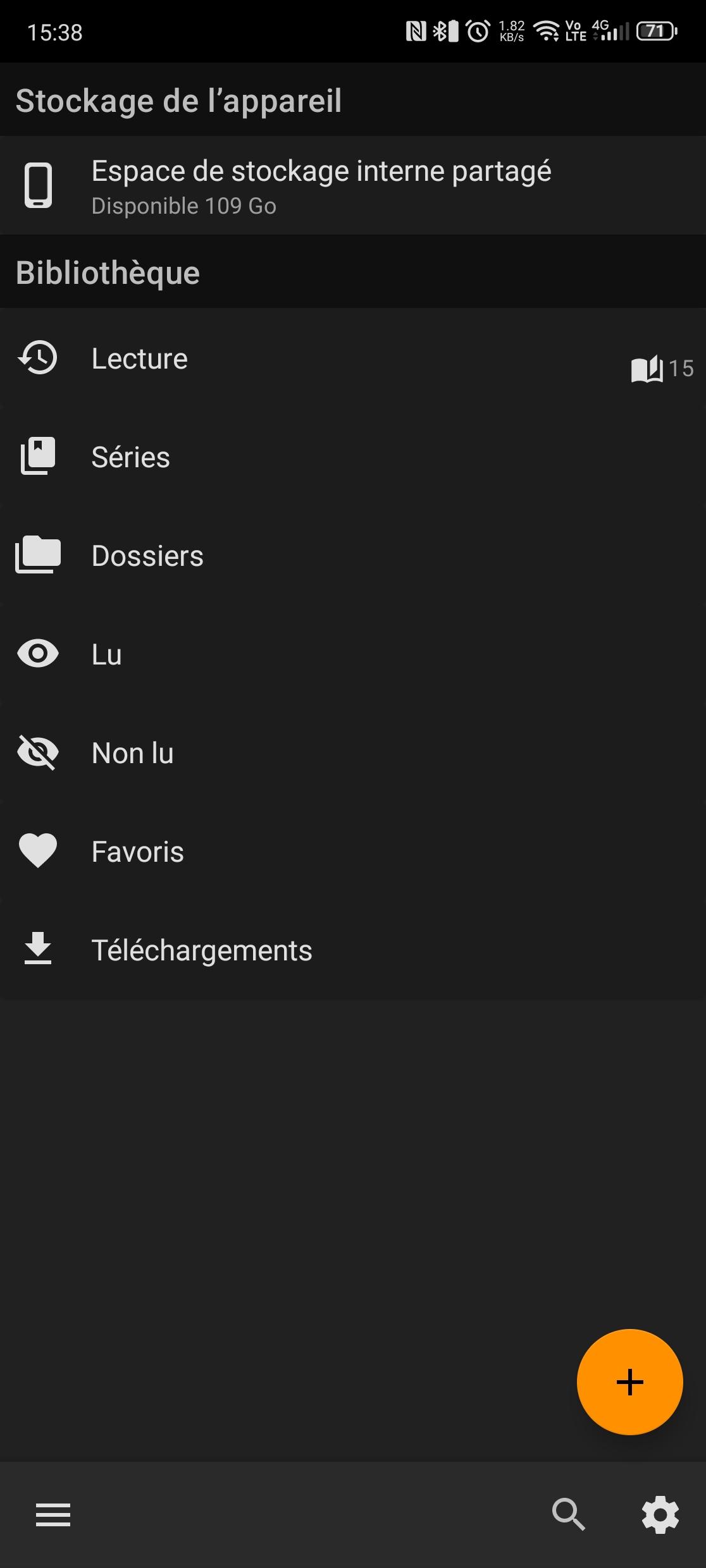Open the Lecture reading list

coord(139,358)
